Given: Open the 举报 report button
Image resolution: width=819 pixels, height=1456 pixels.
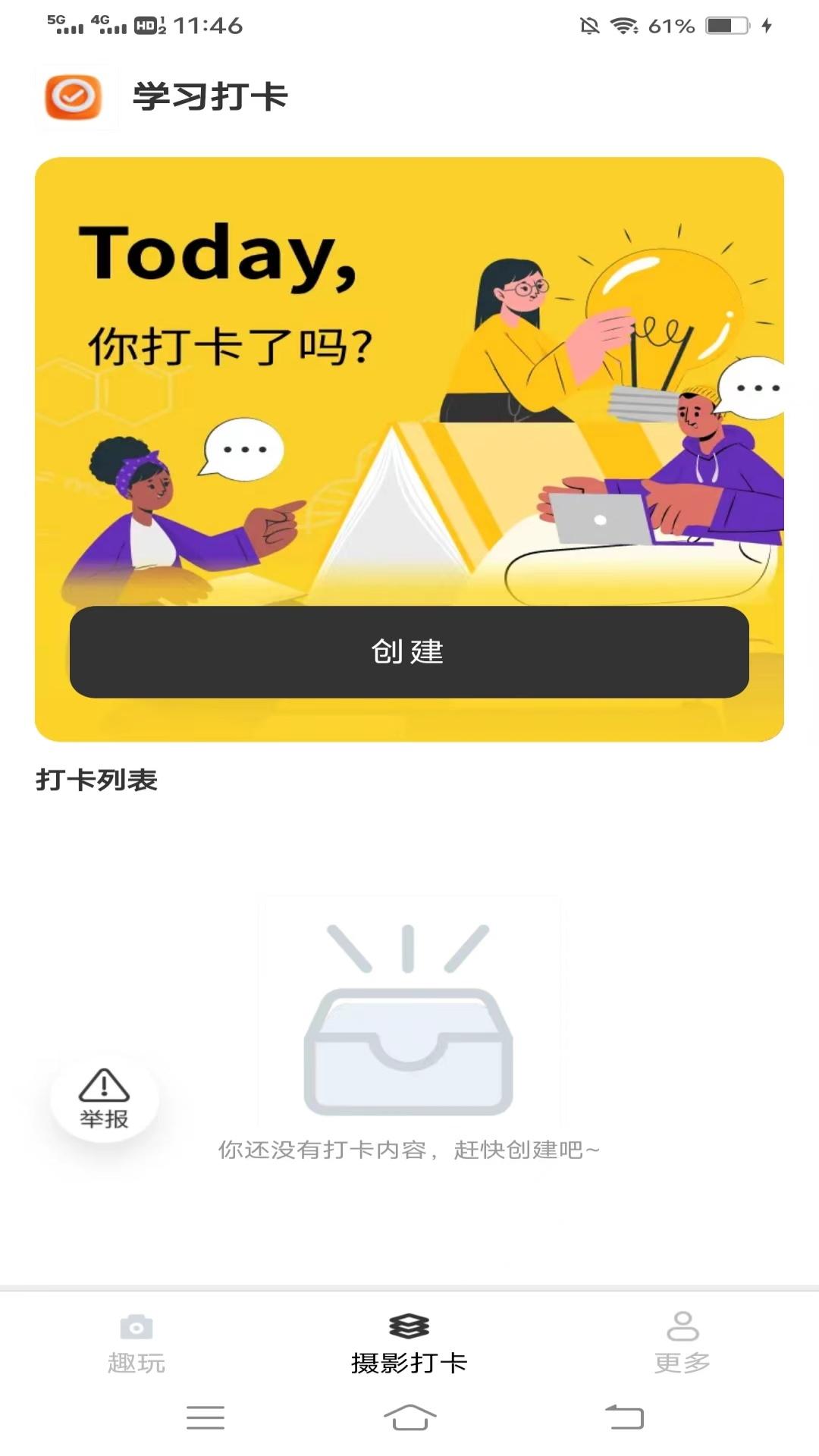Looking at the screenshot, I should [105, 1099].
